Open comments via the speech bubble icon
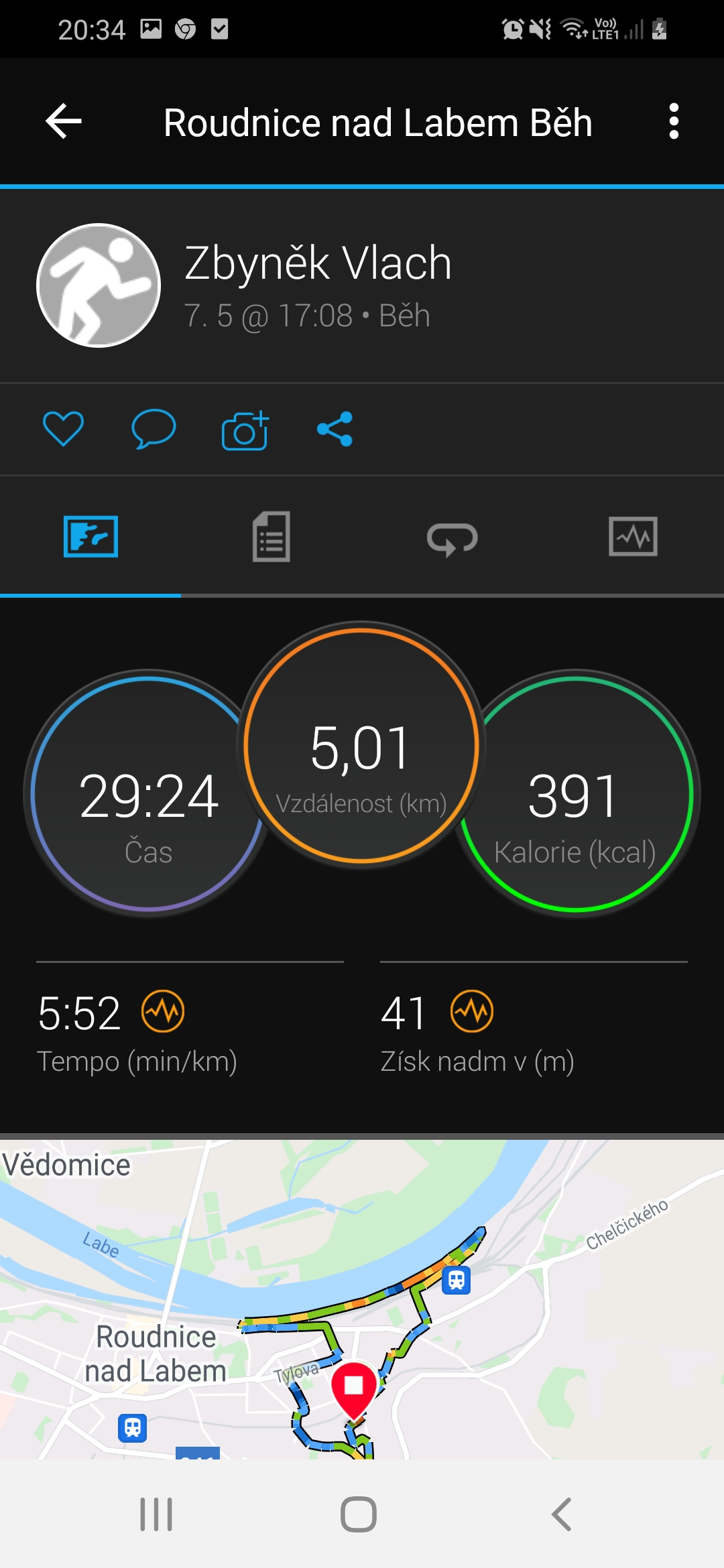724x1568 pixels. pos(154,429)
